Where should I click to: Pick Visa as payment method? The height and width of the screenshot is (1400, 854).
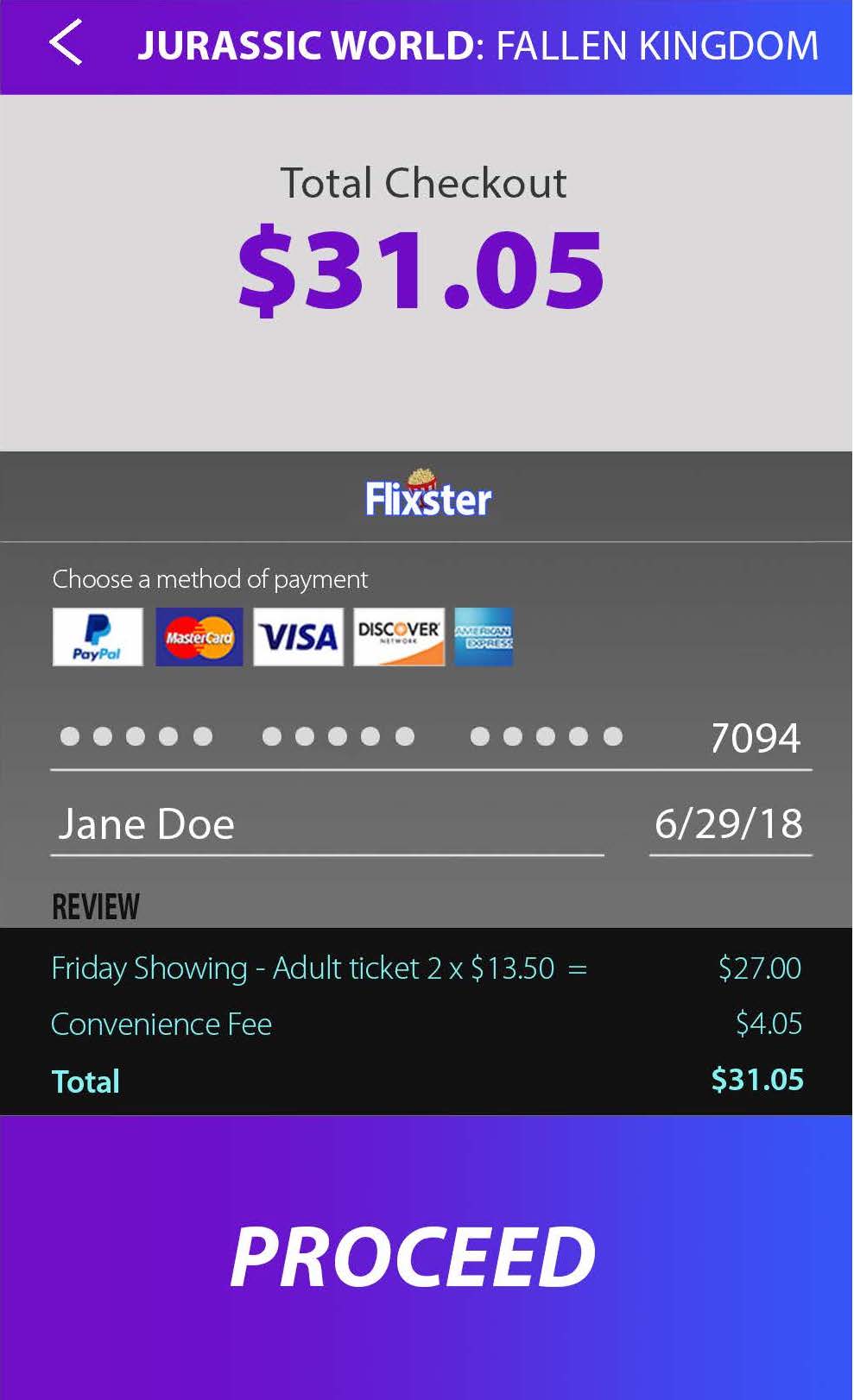coord(298,637)
